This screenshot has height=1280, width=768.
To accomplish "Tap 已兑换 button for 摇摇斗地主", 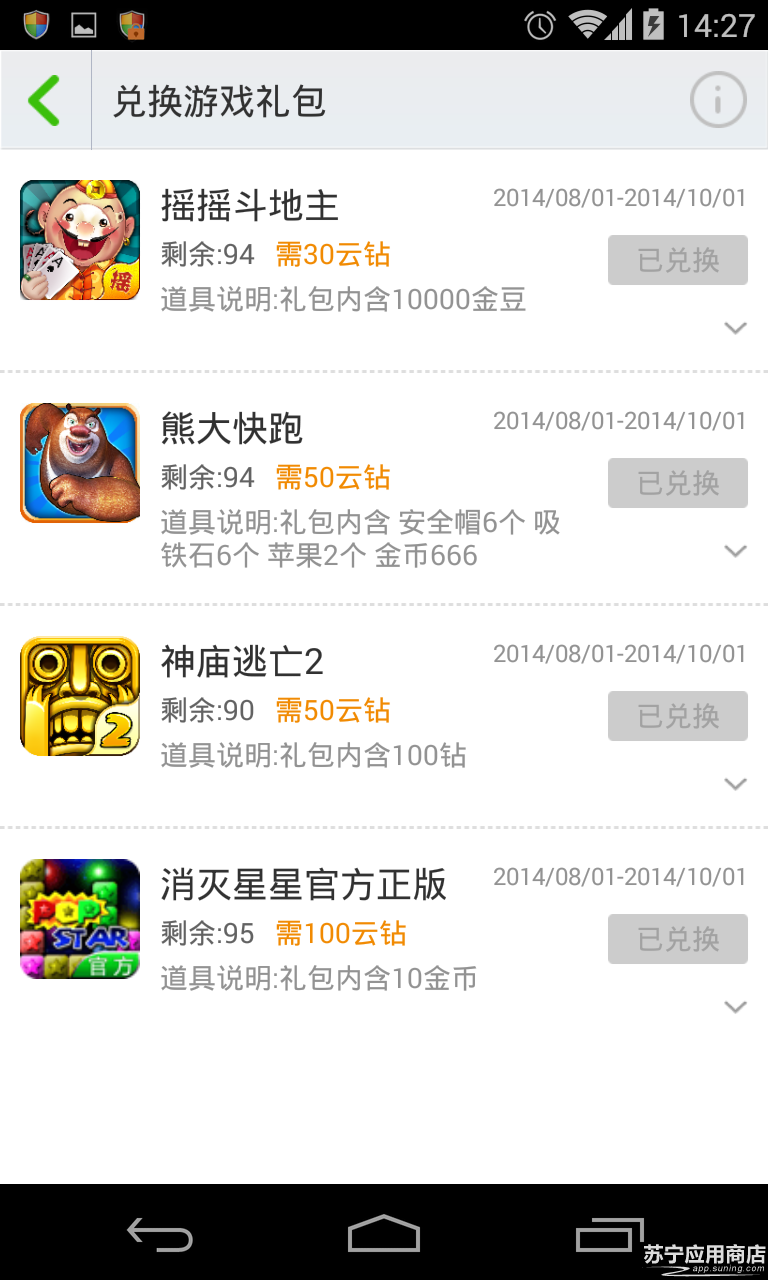I will (x=677, y=261).
